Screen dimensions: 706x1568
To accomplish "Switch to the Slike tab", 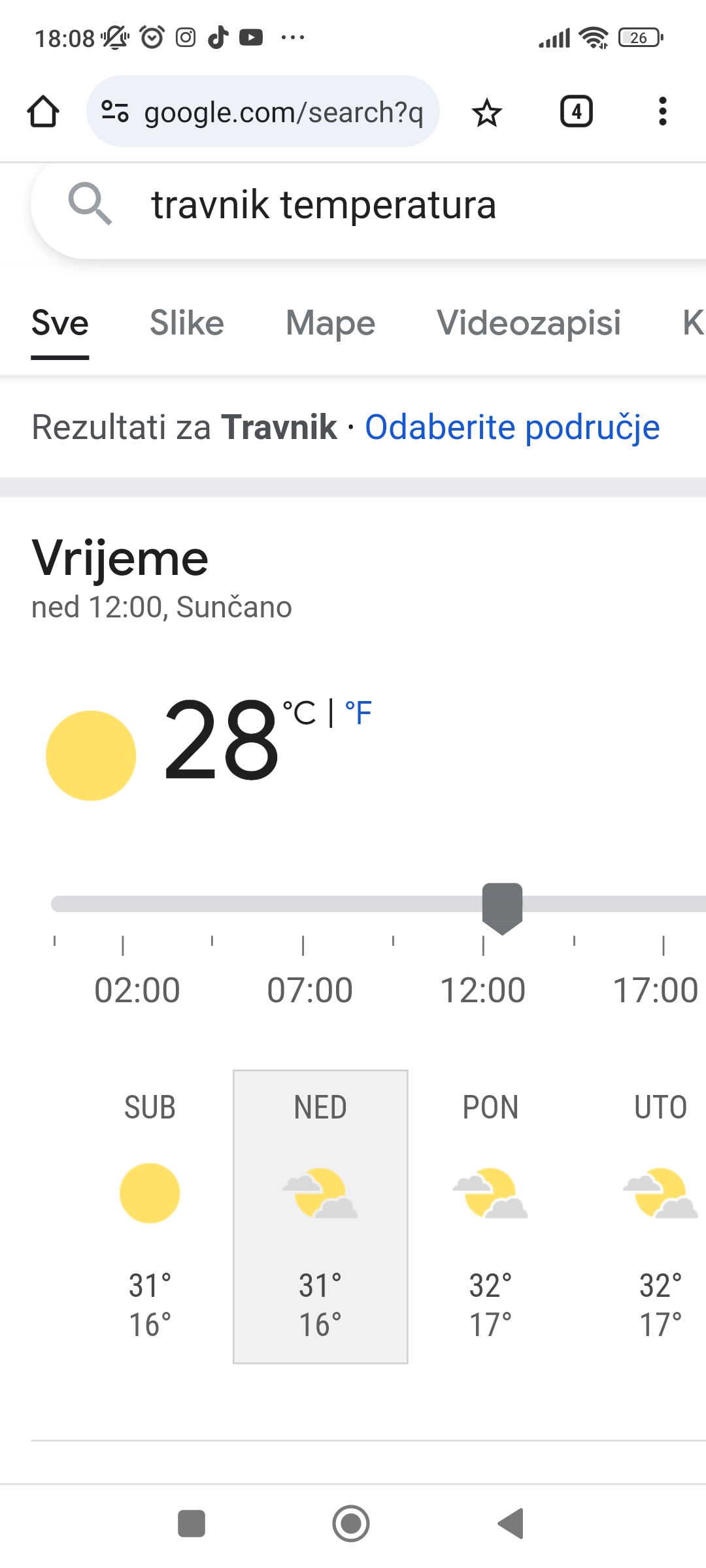I will [x=187, y=323].
